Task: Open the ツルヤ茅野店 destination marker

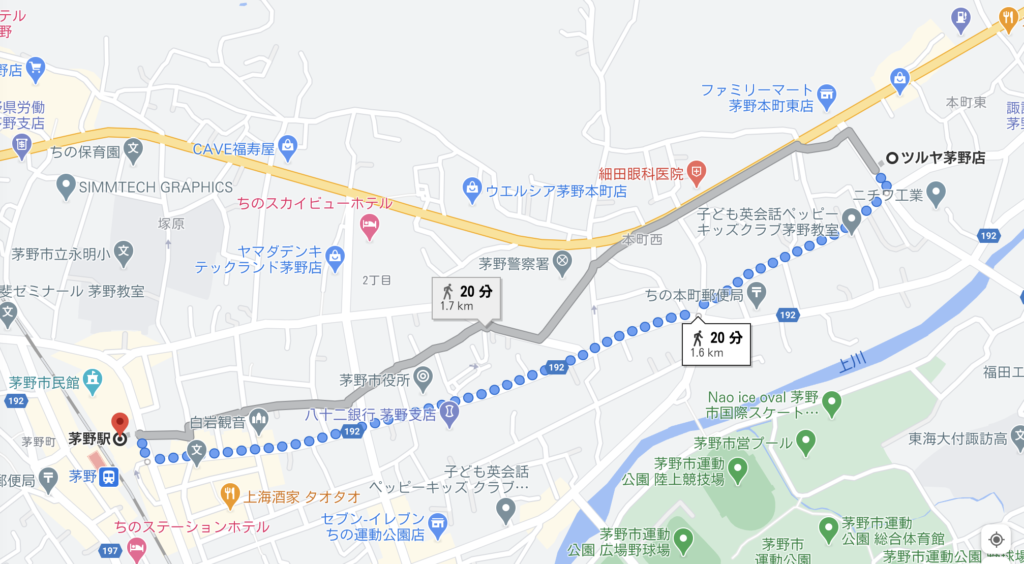Action: click(x=891, y=158)
